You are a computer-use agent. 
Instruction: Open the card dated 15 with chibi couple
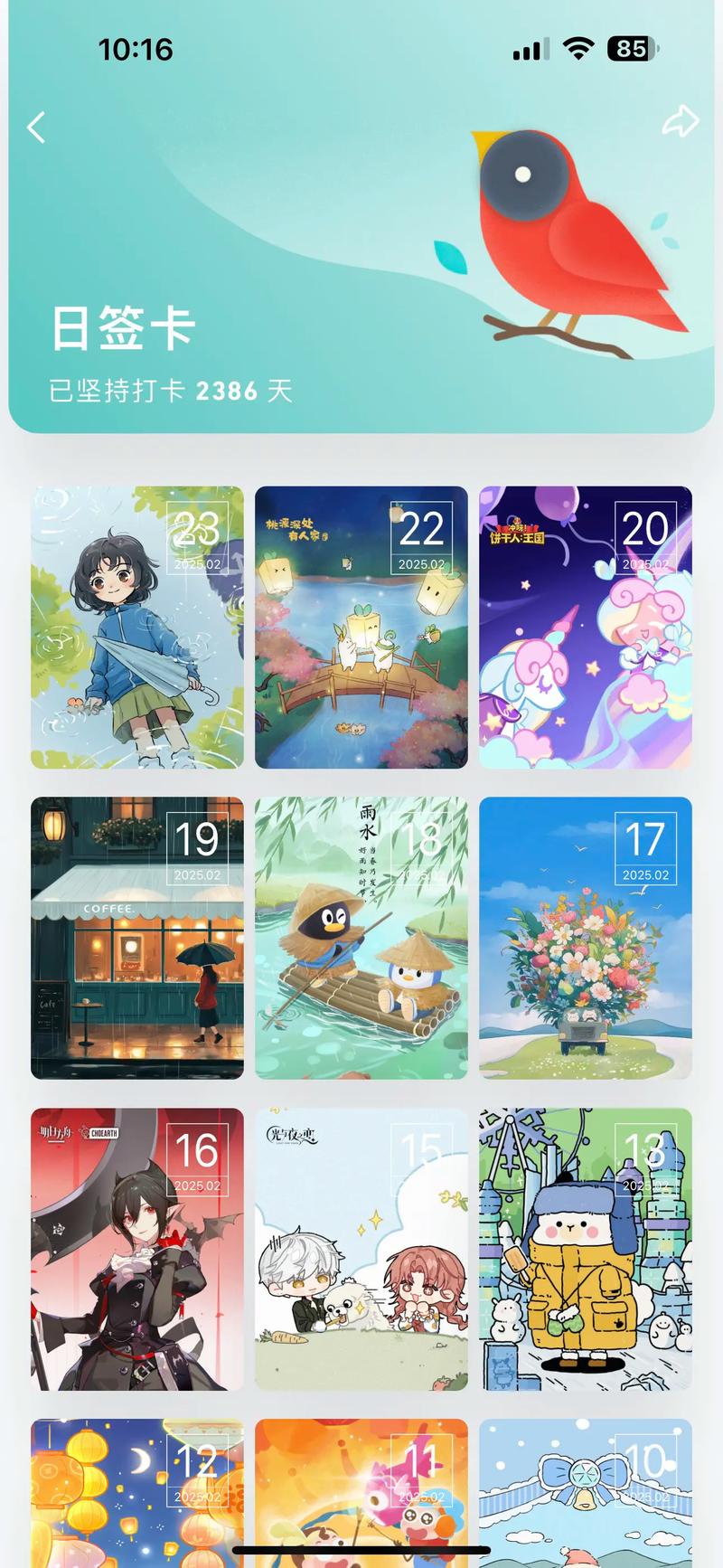tap(361, 1249)
